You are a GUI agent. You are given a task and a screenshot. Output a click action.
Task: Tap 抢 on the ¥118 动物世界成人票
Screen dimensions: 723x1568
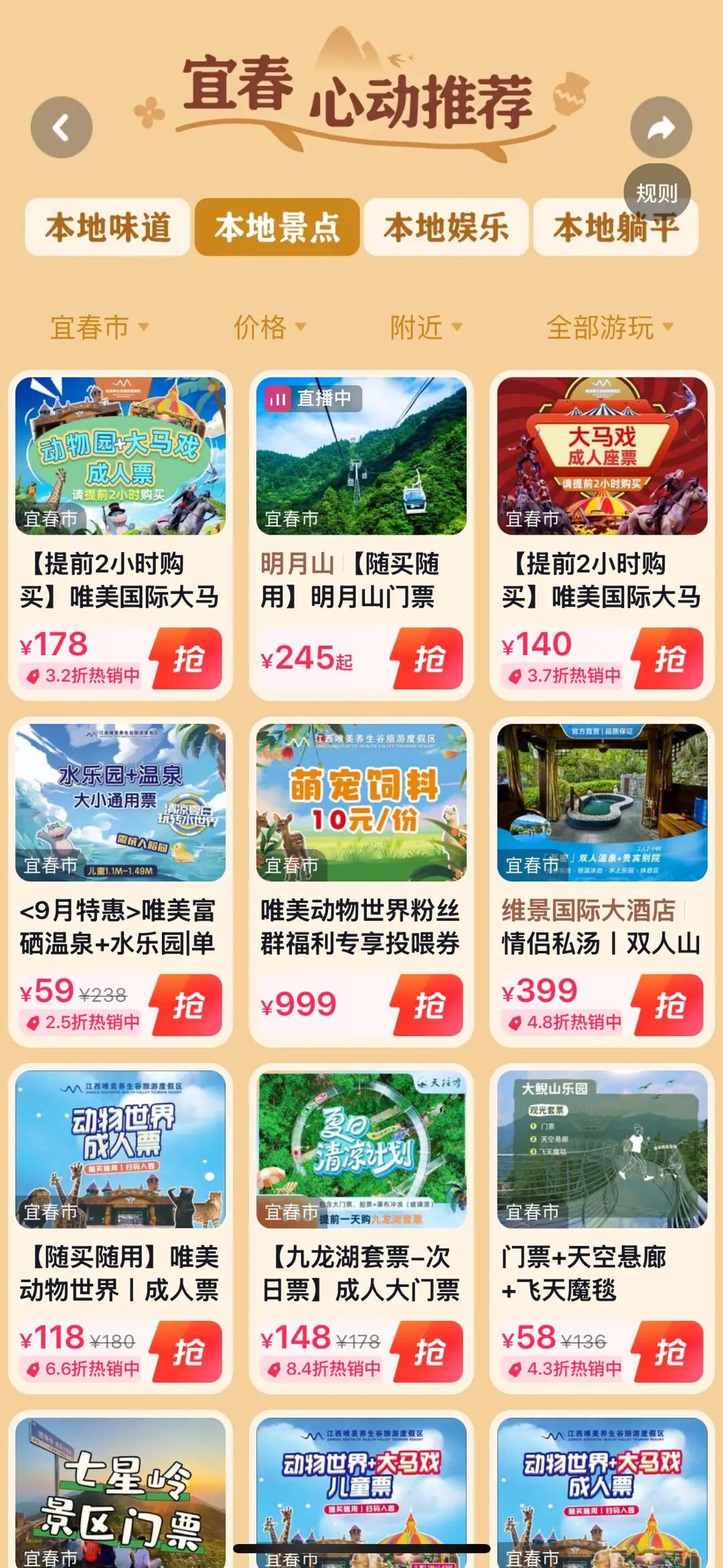(187, 1352)
